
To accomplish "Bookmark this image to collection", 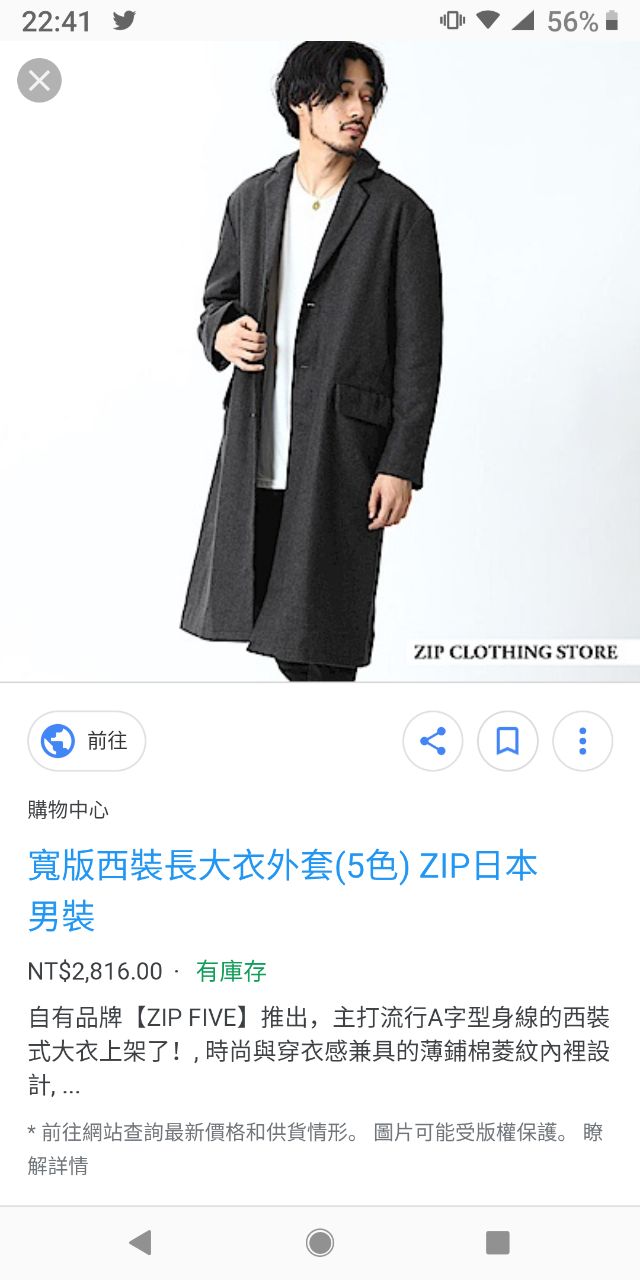I will click(507, 741).
